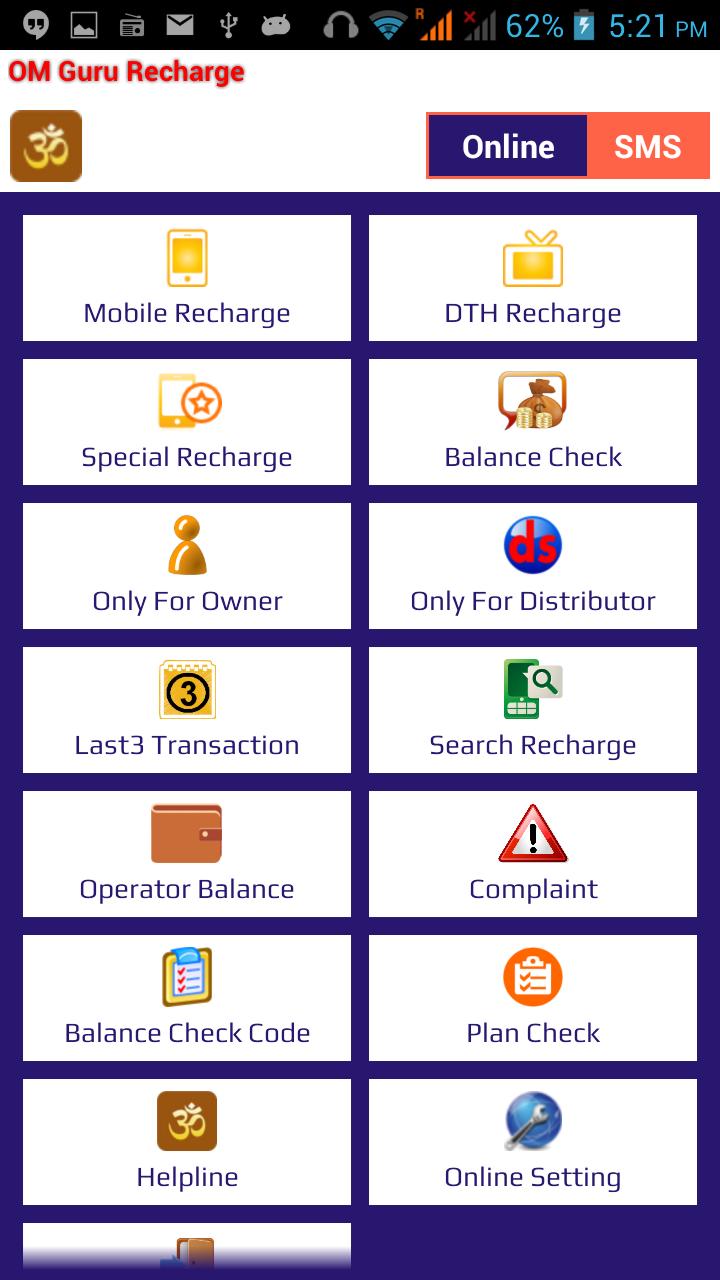
Task: Tap the Om logo in the header
Action: (x=45, y=146)
